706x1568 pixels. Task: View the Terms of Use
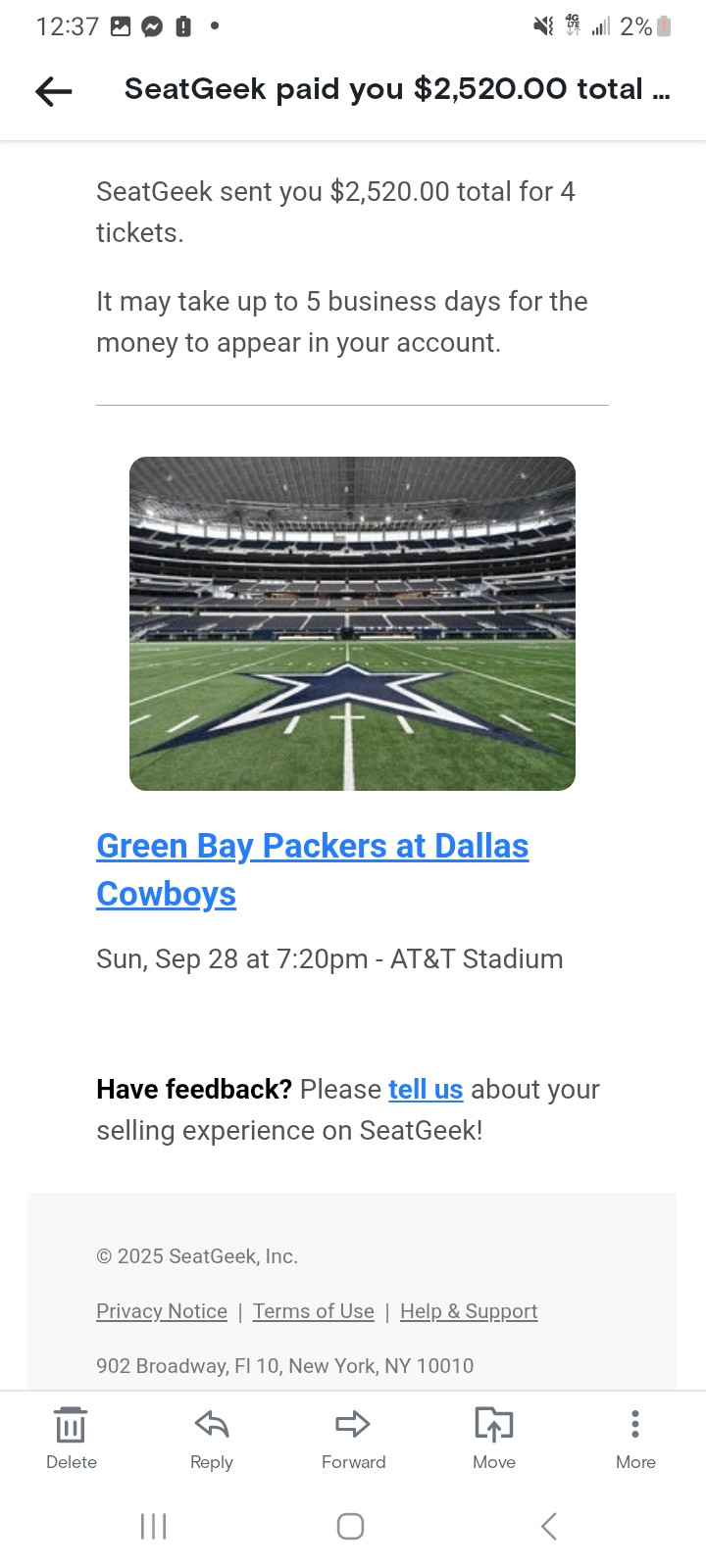point(314,1311)
